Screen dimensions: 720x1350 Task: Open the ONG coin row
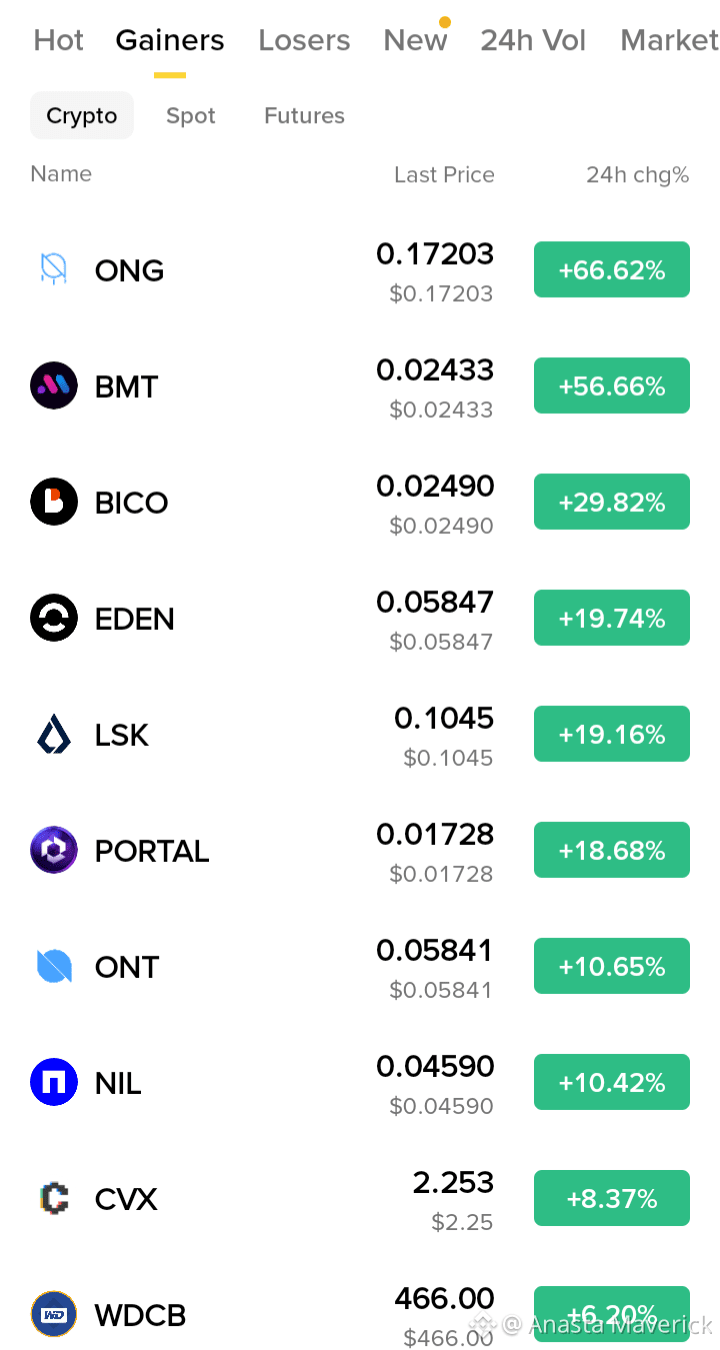(x=360, y=270)
